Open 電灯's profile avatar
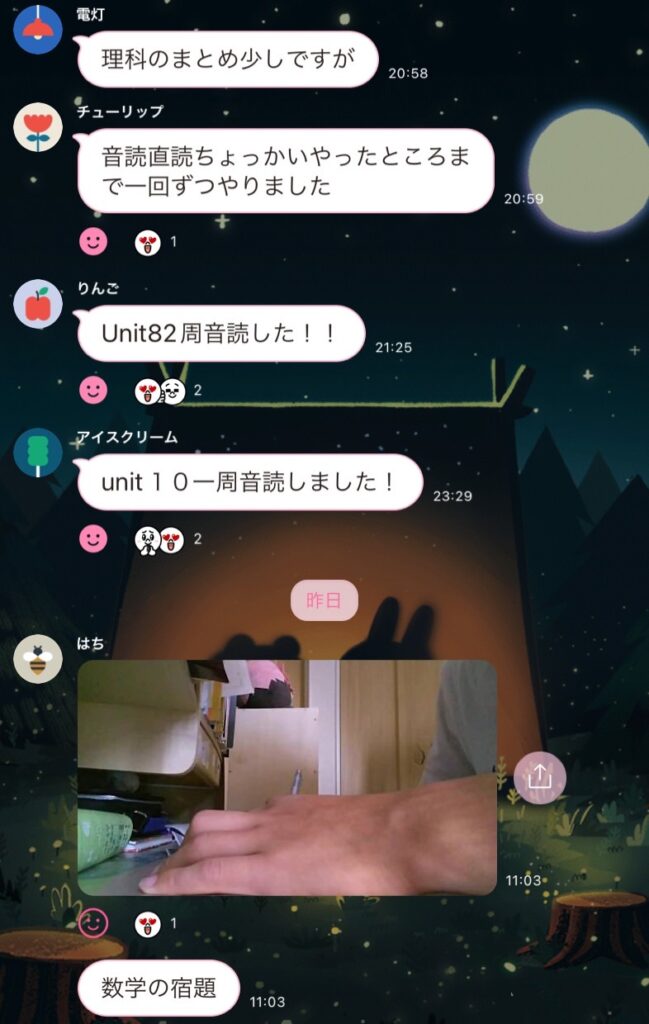 (38, 29)
